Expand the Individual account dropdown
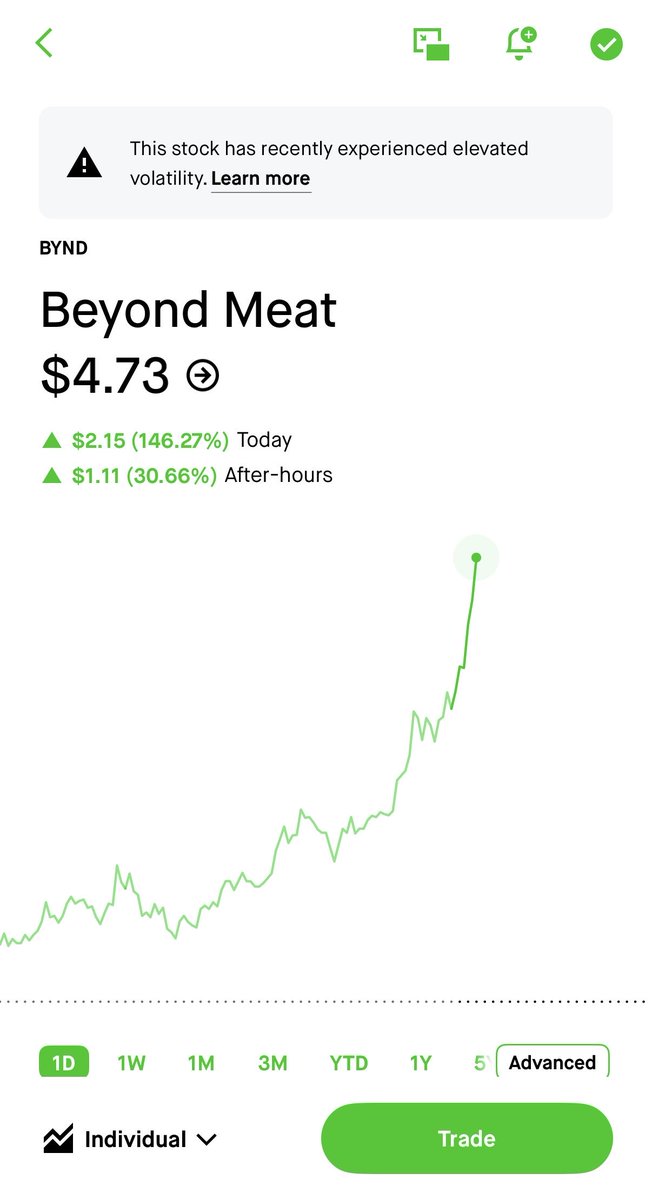652x1200 pixels. pyautogui.click(x=130, y=1139)
